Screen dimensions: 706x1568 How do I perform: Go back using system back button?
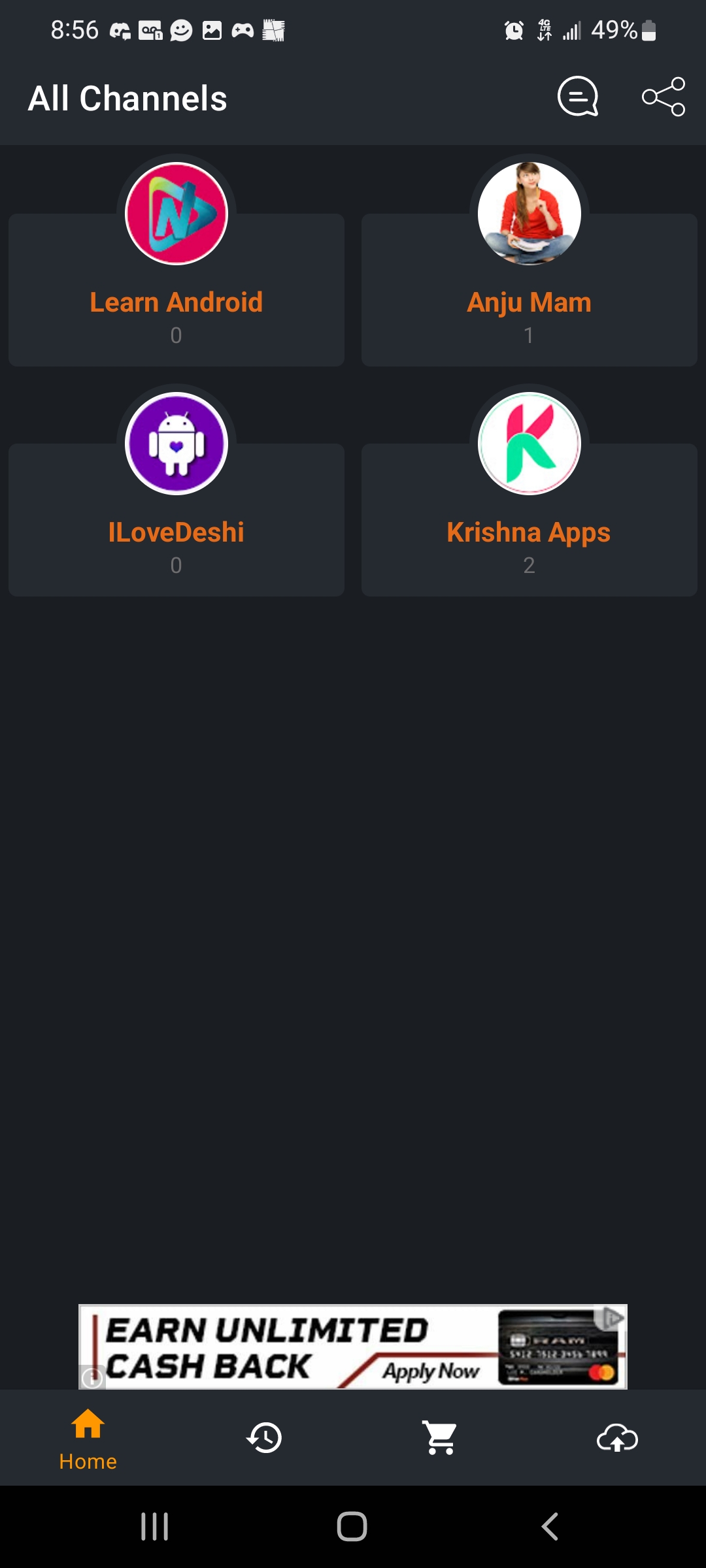coord(550,1527)
